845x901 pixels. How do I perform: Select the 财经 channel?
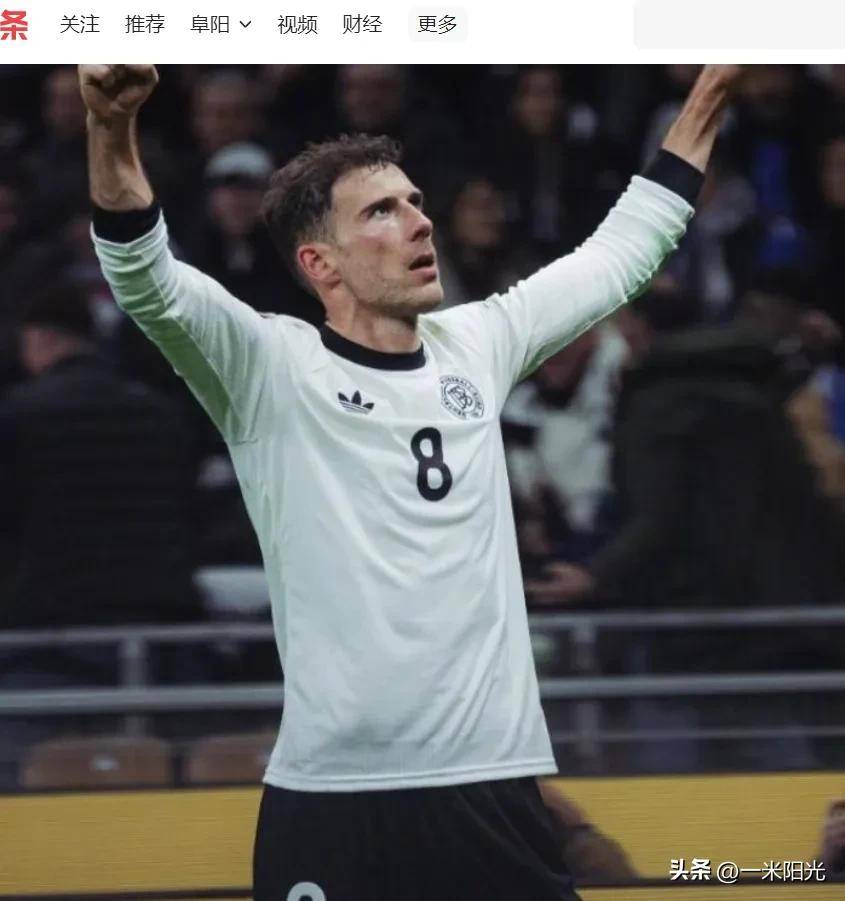(x=362, y=24)
